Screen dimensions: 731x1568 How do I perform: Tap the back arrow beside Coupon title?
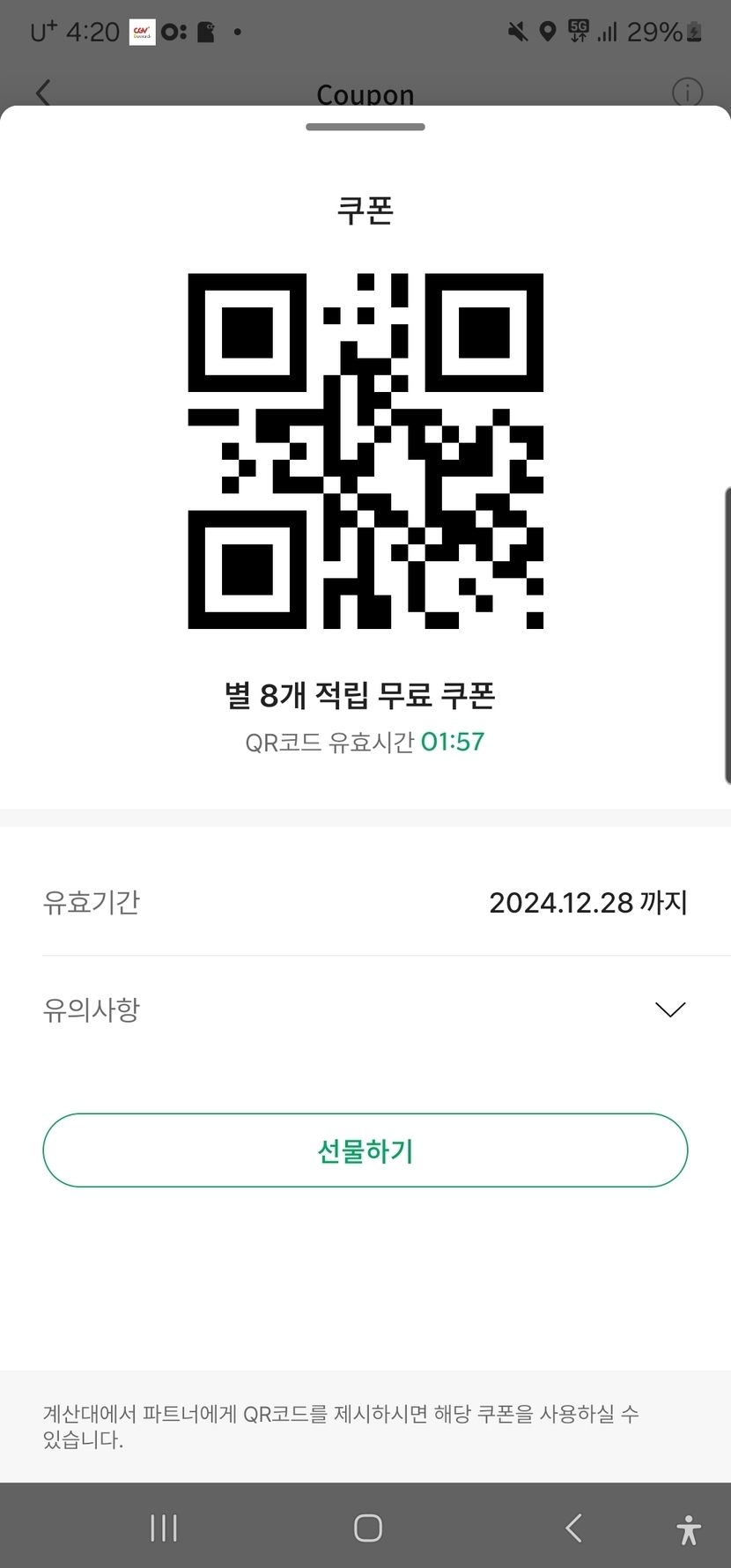[43, 92]
